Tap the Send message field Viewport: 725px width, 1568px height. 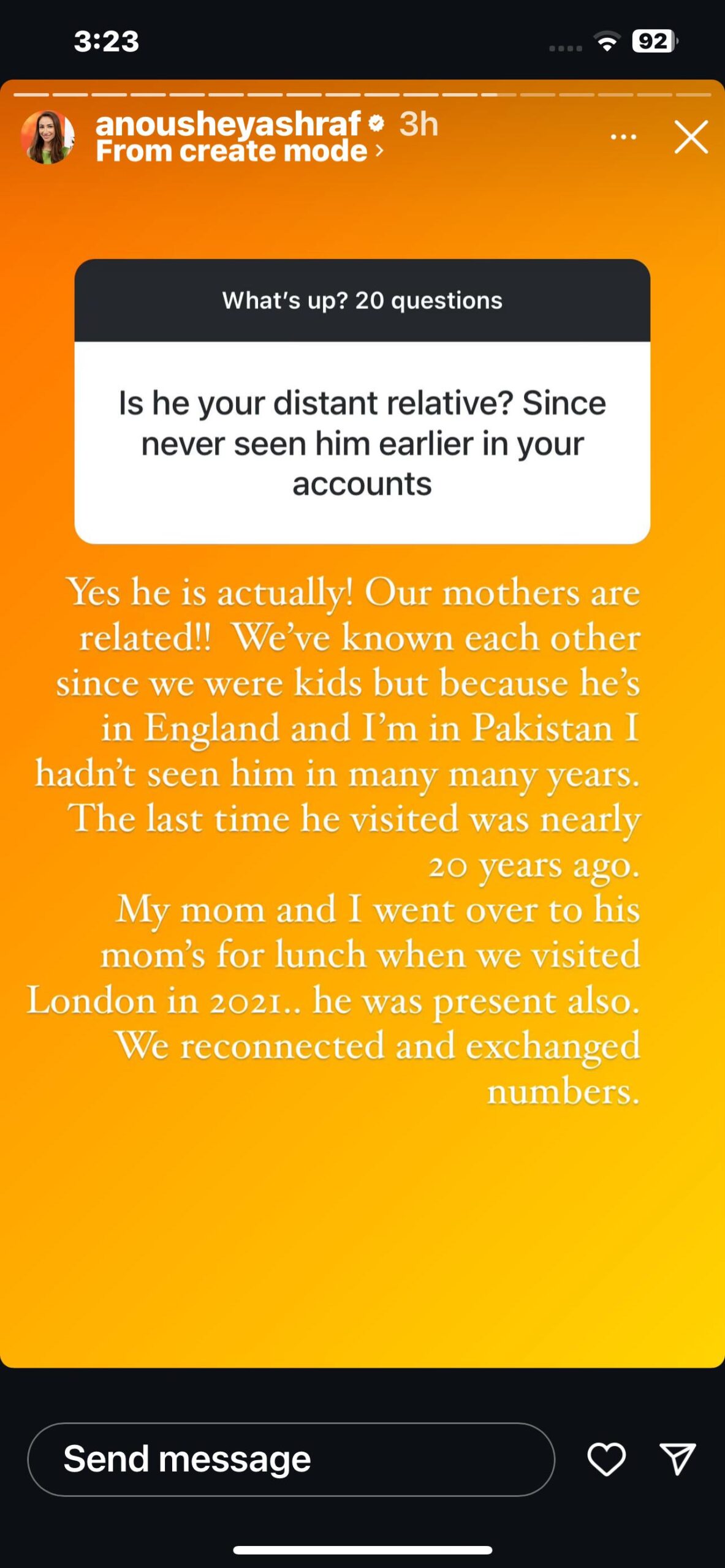coord(291,1460)
